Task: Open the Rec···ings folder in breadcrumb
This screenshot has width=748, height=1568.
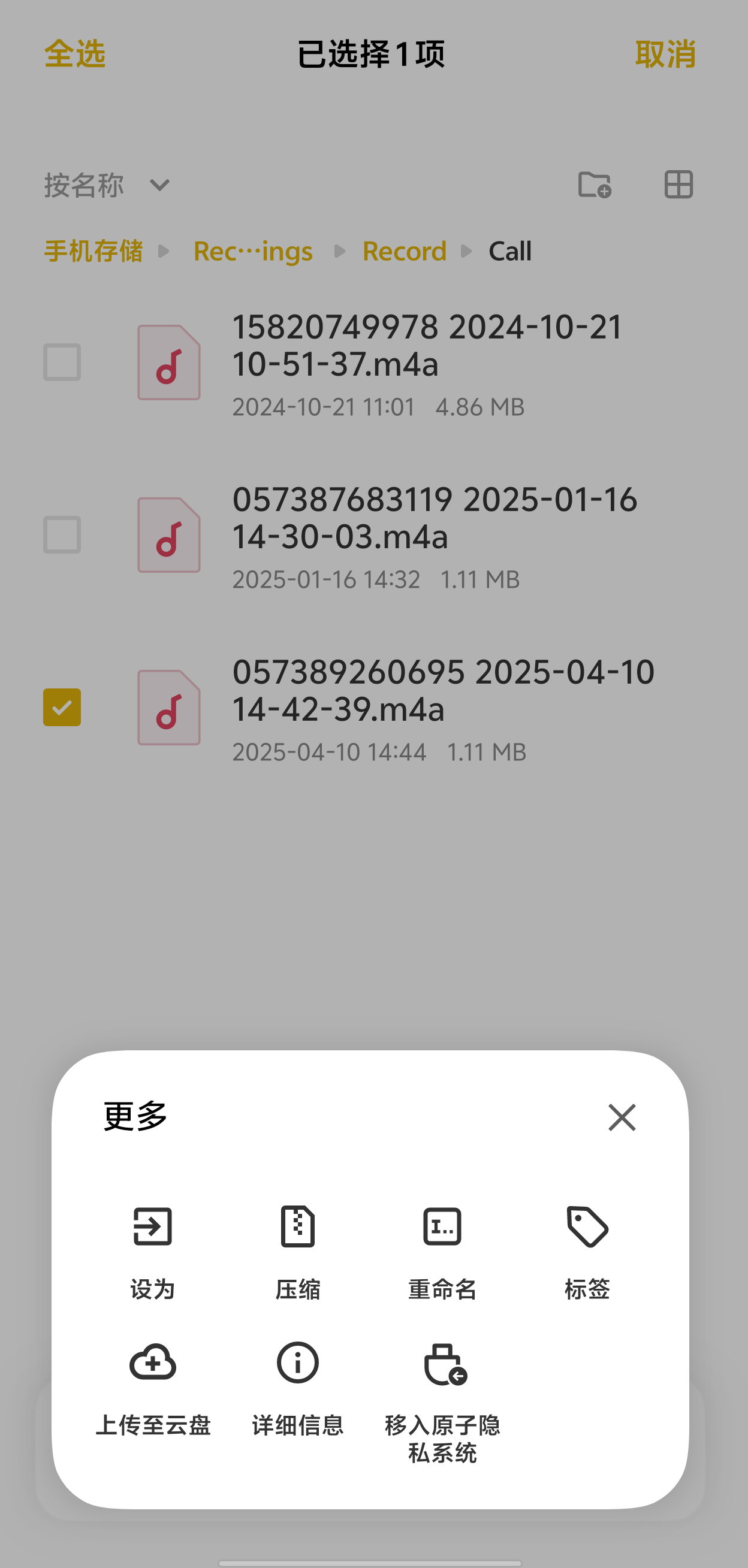Action: coord(253,251)
